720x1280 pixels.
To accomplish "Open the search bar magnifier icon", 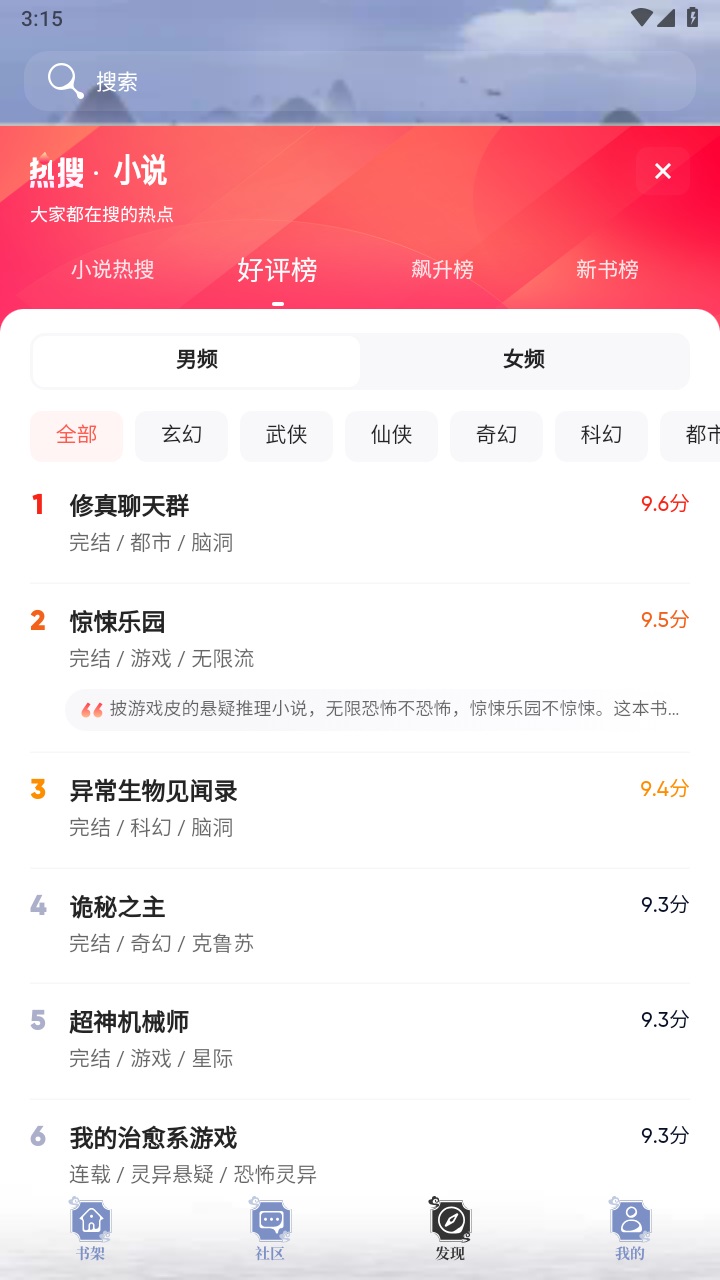I will (x=63, y=79).
